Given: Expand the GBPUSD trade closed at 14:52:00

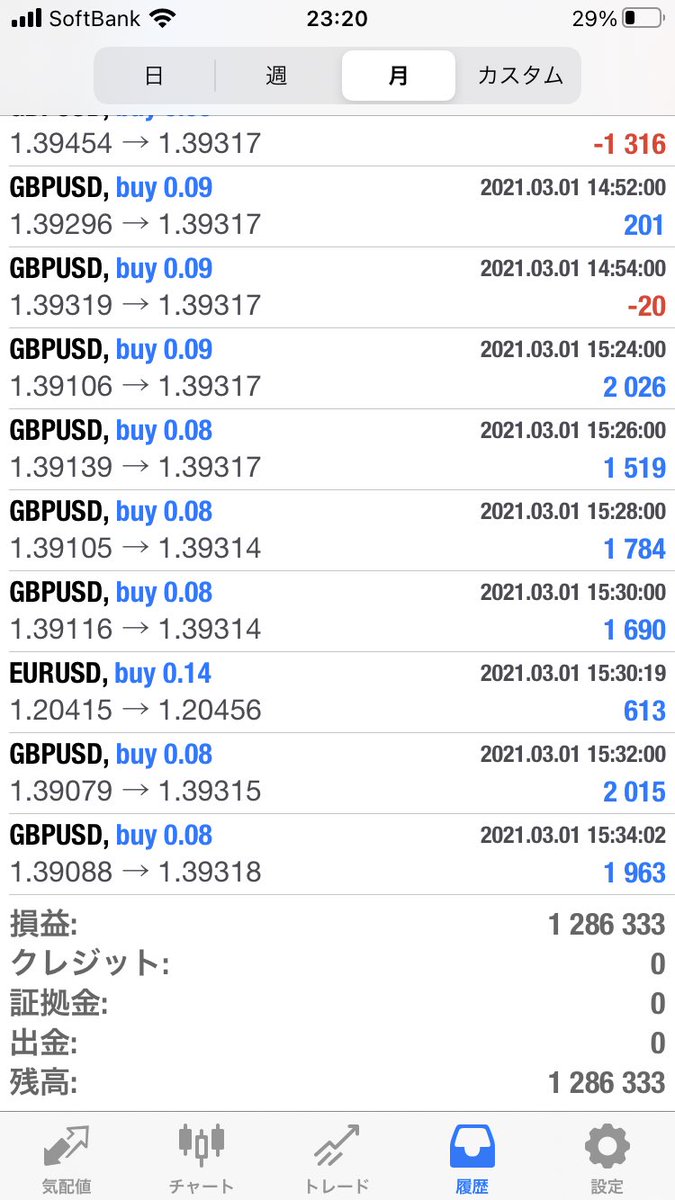Looking at the screenshot, I should pyautogui.click(x=337, y=206).
